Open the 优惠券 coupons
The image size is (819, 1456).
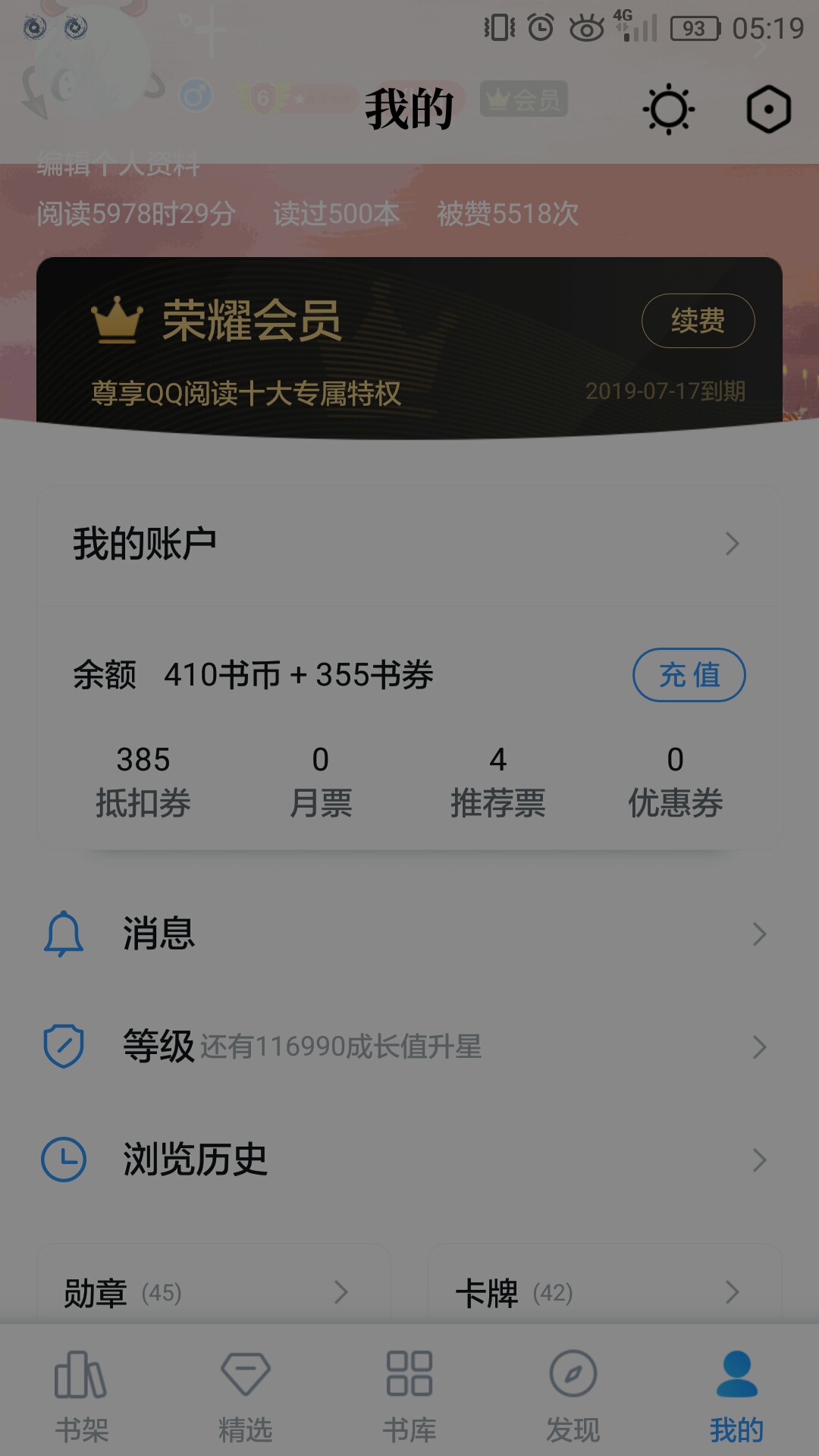pos(675,781)
